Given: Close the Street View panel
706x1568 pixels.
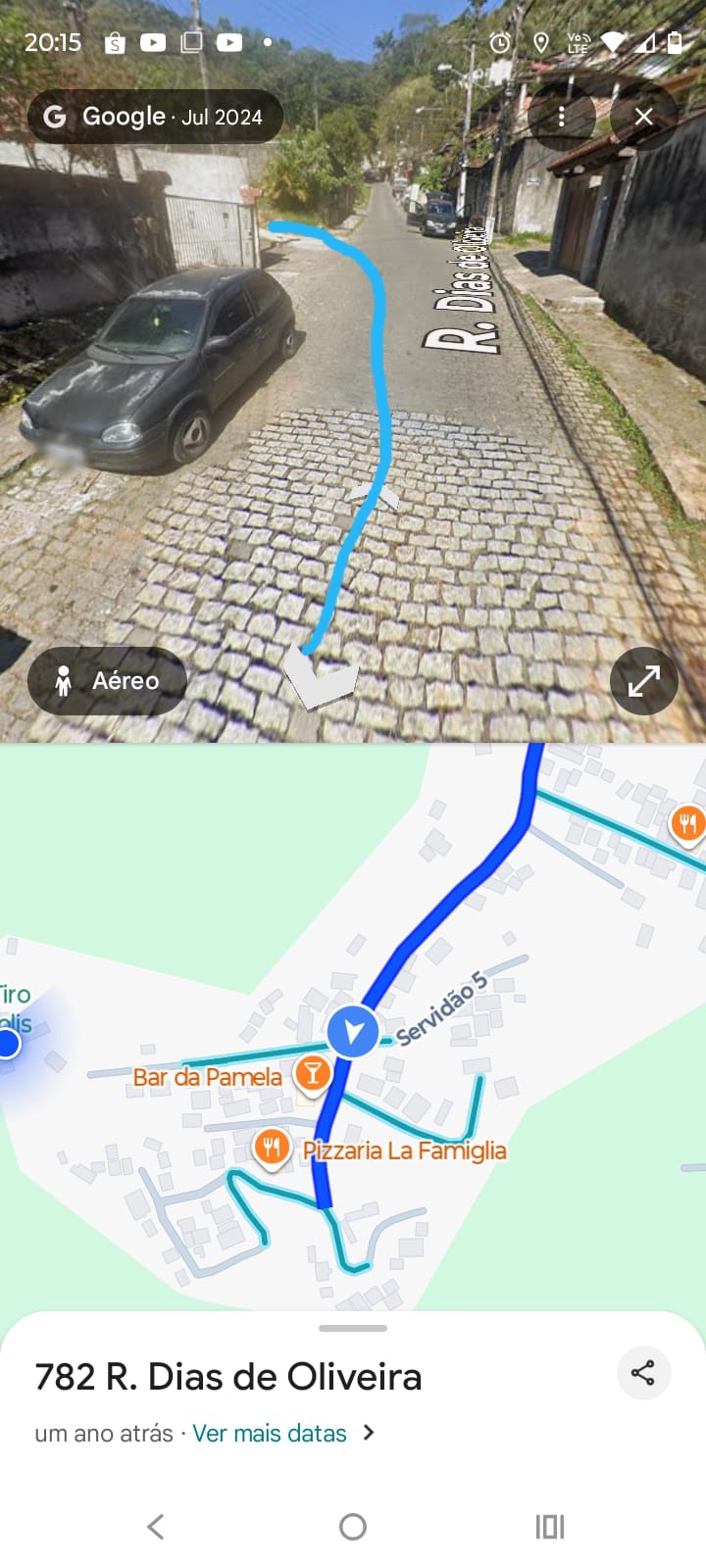Looking at the screenshot, I should click(643, 117).
